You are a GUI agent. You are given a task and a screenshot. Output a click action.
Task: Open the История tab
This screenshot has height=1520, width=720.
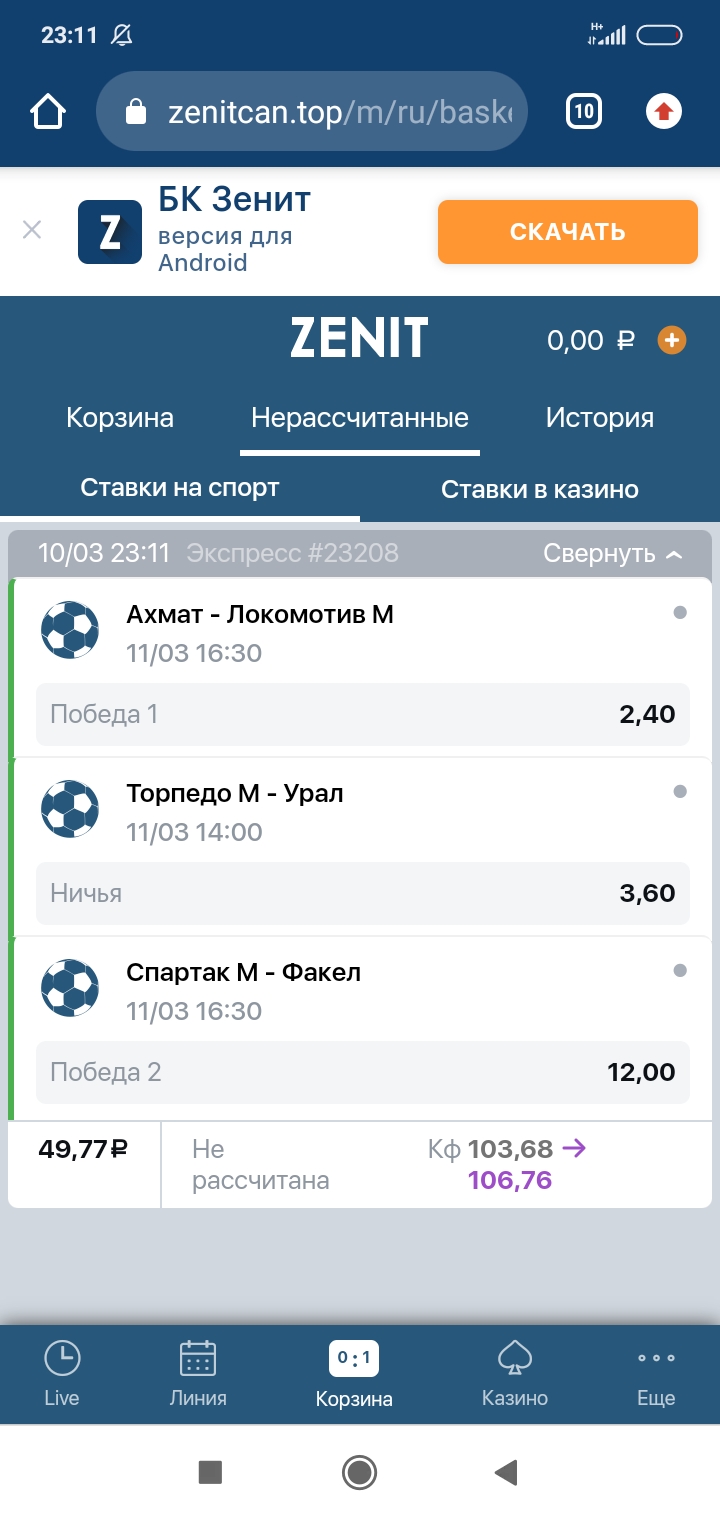point(599,417)
